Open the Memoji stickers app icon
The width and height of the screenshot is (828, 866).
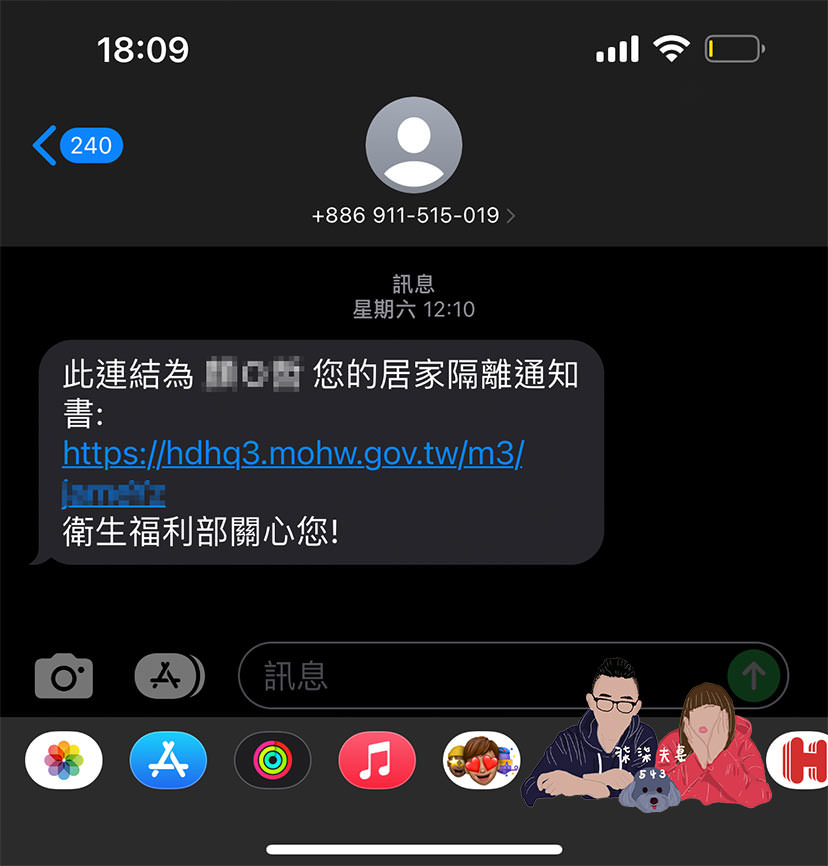[481, 761]
